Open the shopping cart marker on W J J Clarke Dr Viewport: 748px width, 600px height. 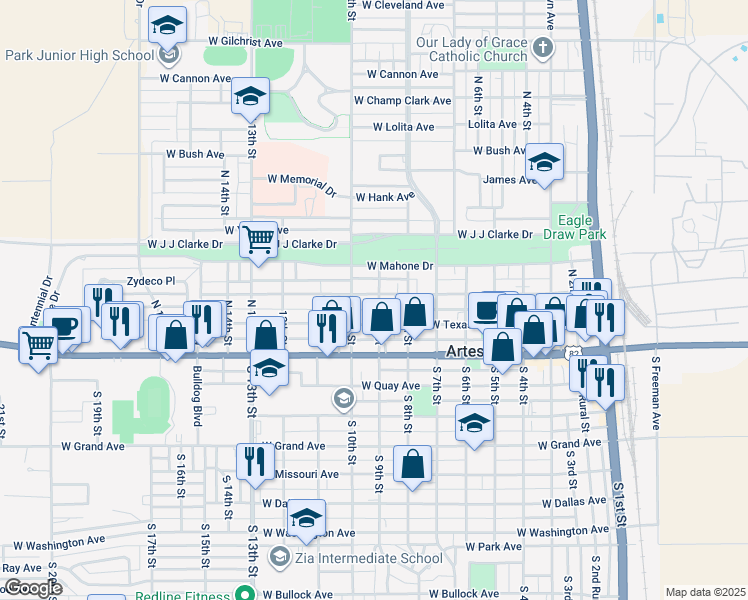[259, 240]
